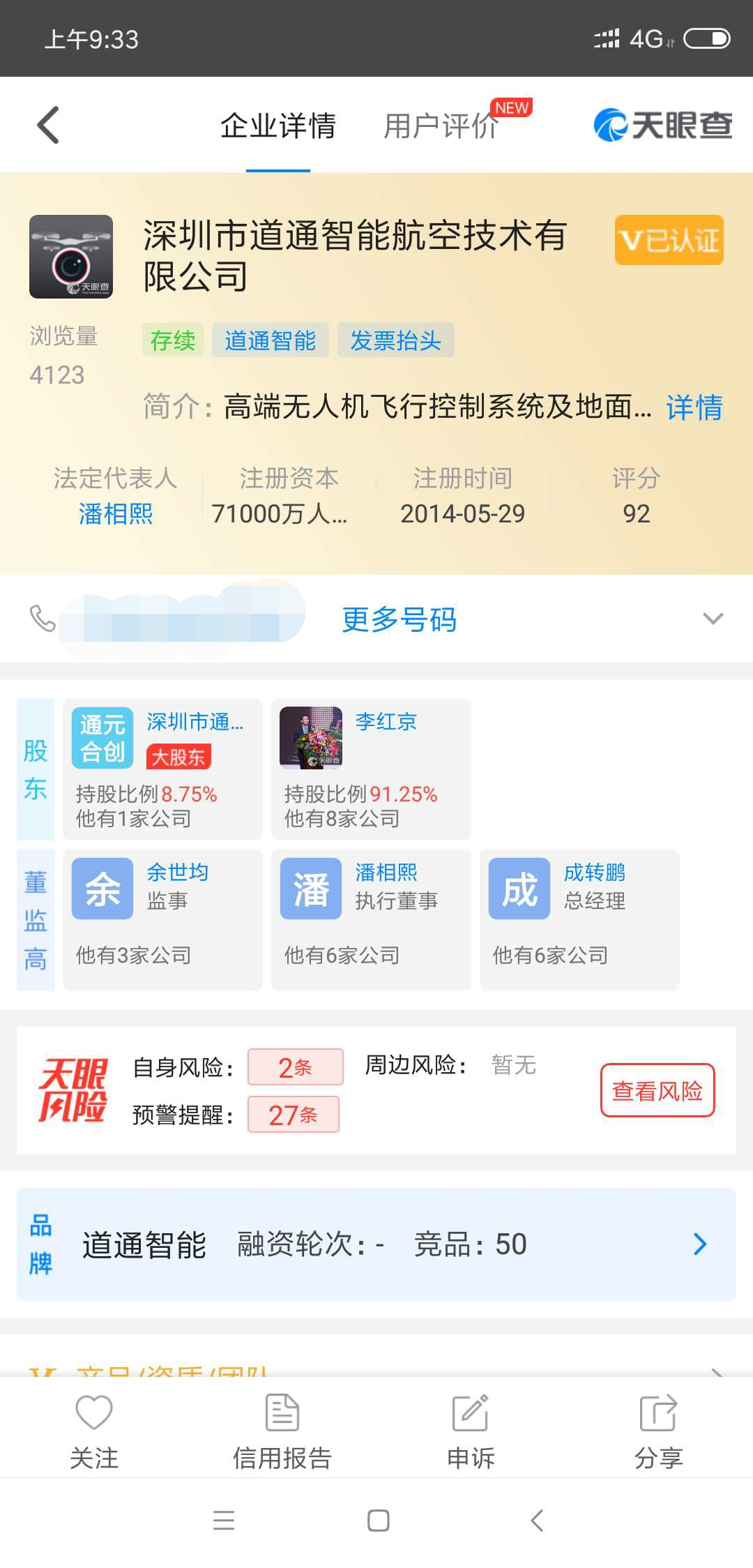Open general manager 成转鹏 card
Viewport: 753px width, 1568px height.
(579, 919)
